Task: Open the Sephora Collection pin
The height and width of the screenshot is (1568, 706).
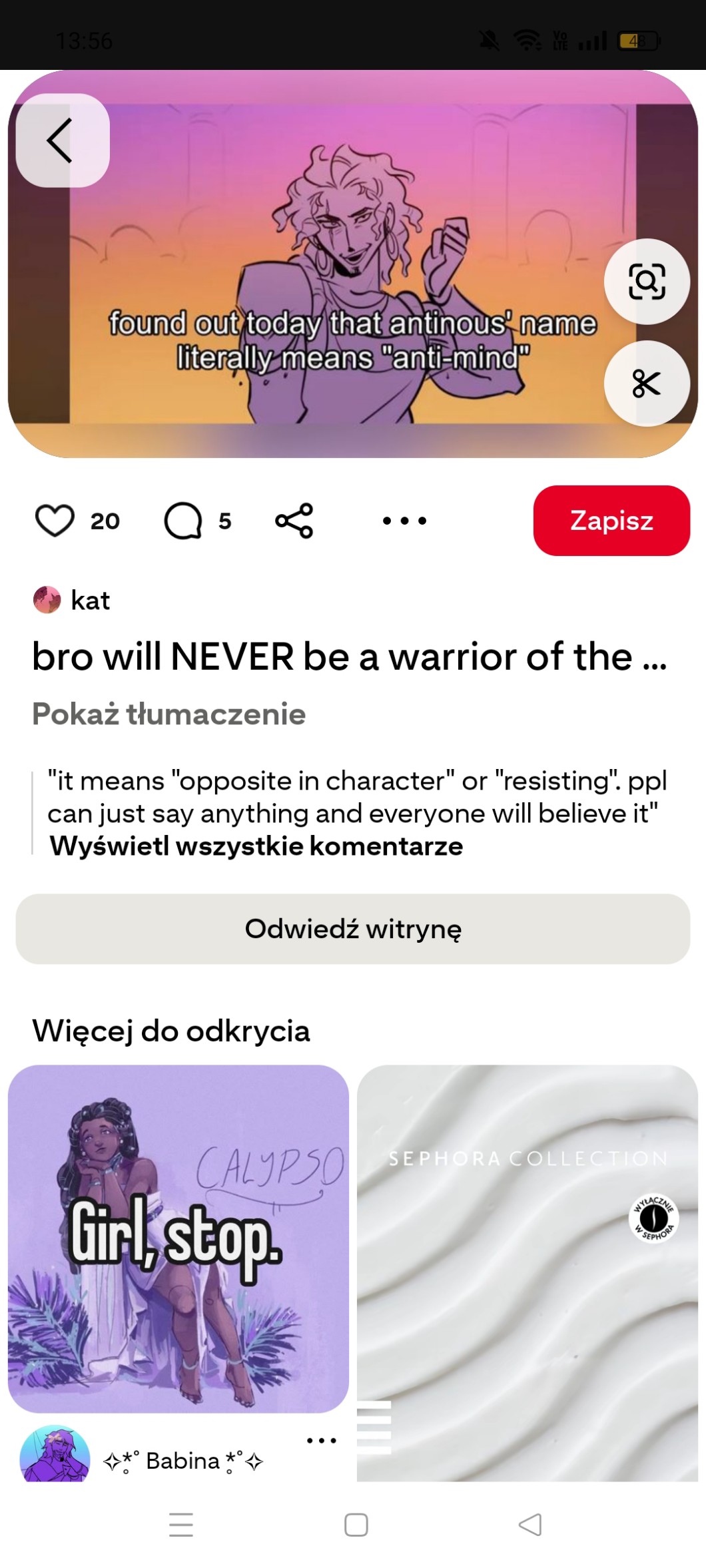Action: point(528,1265)
